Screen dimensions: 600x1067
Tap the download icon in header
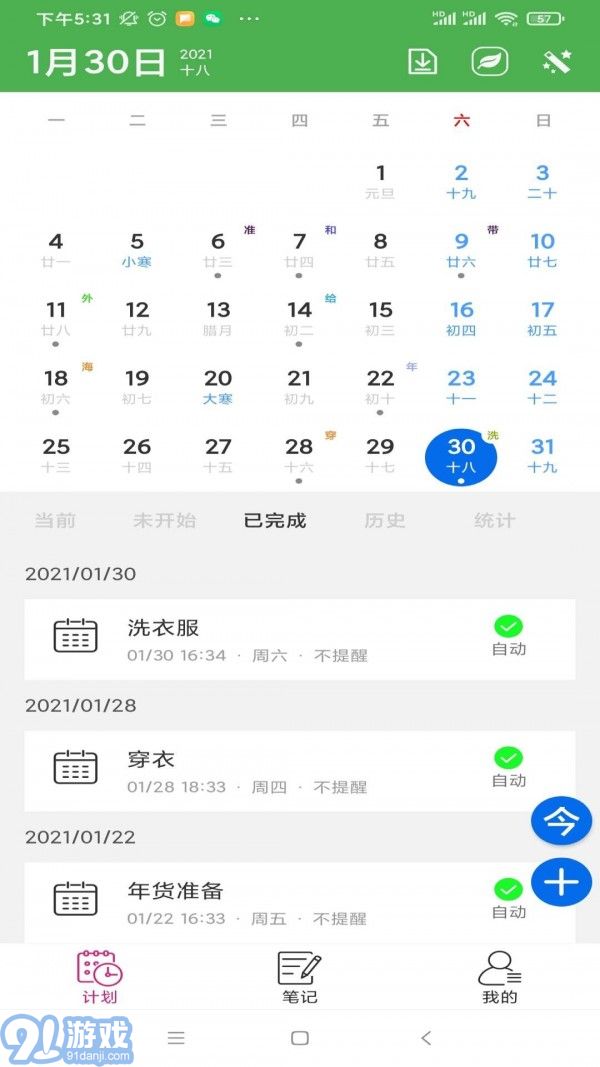[423, 61]
